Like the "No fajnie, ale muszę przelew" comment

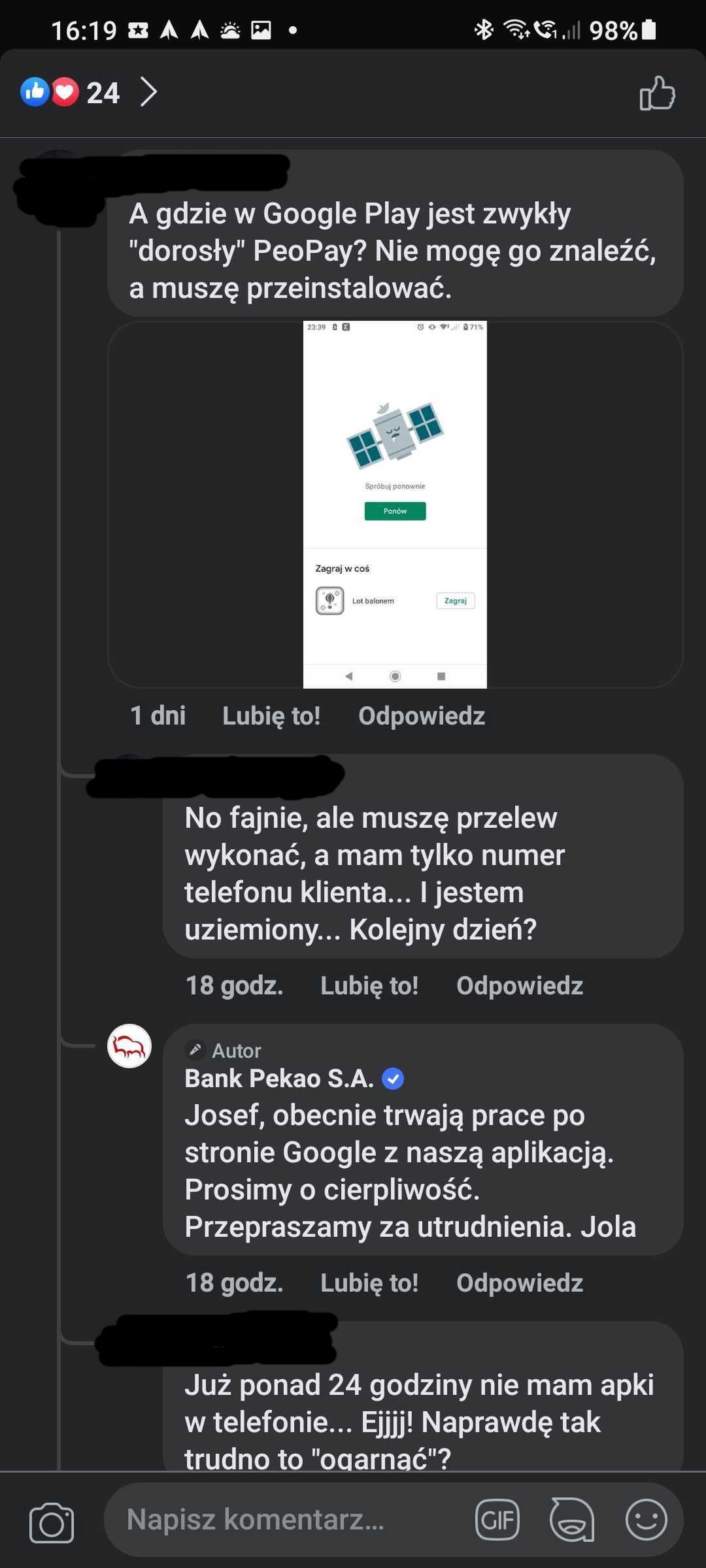(369, 986)
